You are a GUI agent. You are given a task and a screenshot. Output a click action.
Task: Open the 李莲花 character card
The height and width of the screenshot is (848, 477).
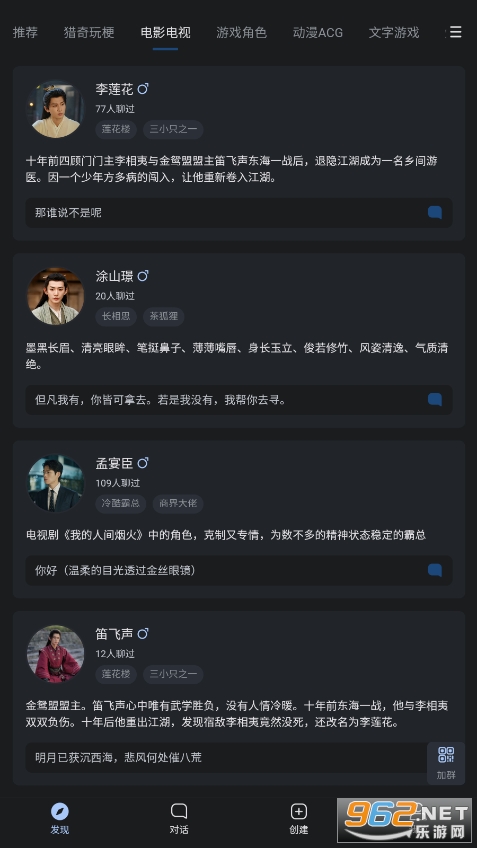point(238,153)
